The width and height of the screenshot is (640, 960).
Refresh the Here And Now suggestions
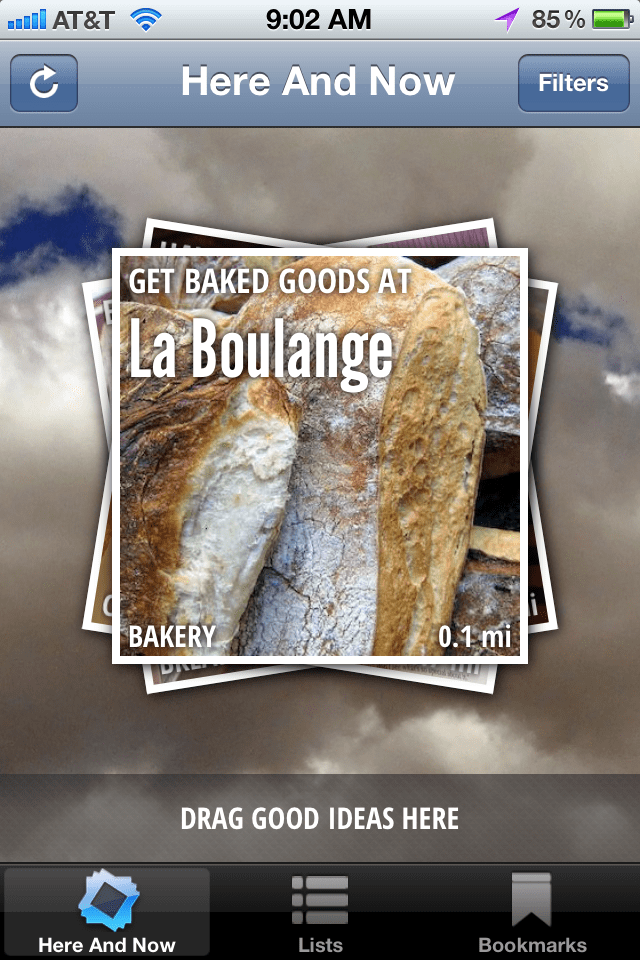tap(44, 84)
